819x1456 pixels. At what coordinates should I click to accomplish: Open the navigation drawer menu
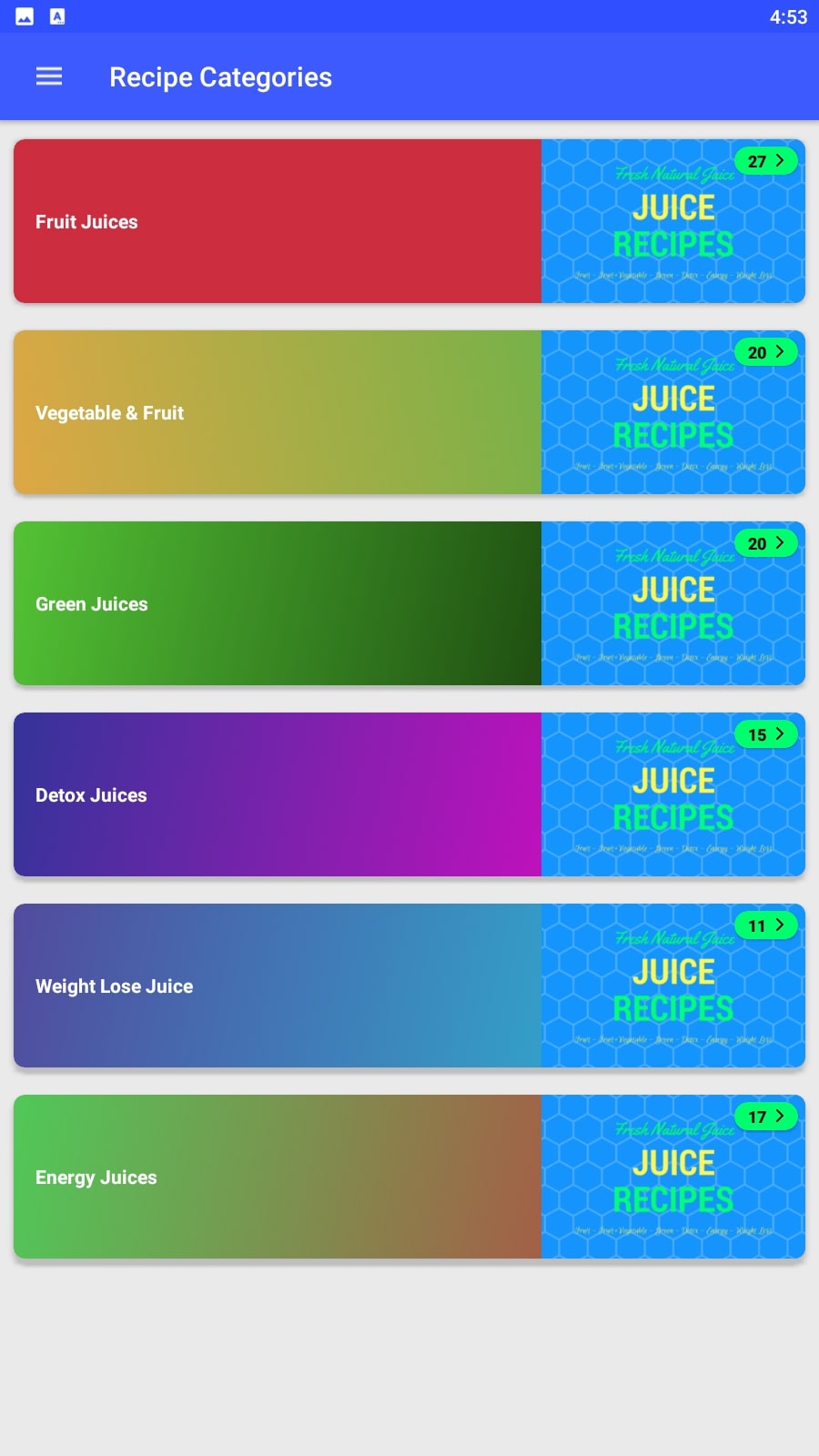pos(49,76)
